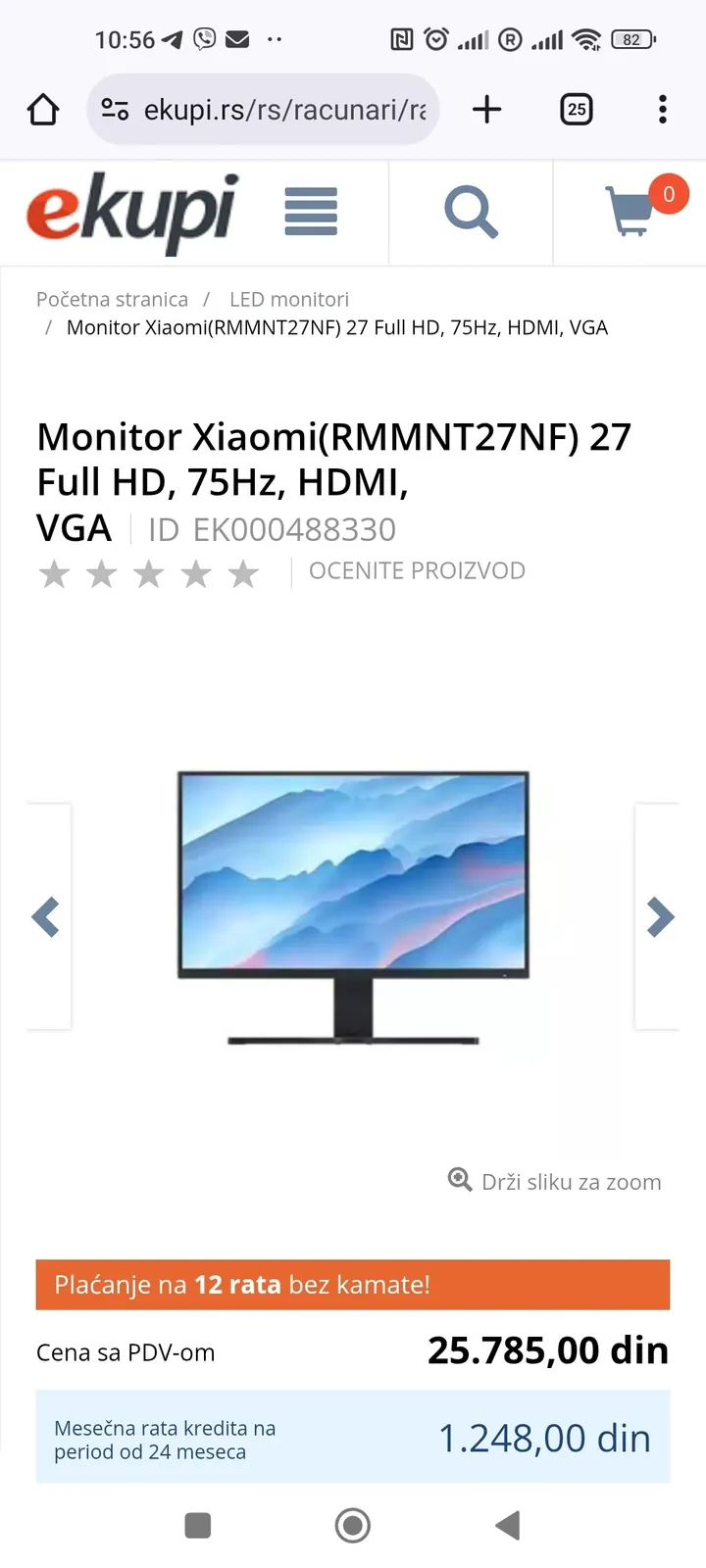Tap the browser home button
Screen dimensions: 706x1568
pos(43,110)
